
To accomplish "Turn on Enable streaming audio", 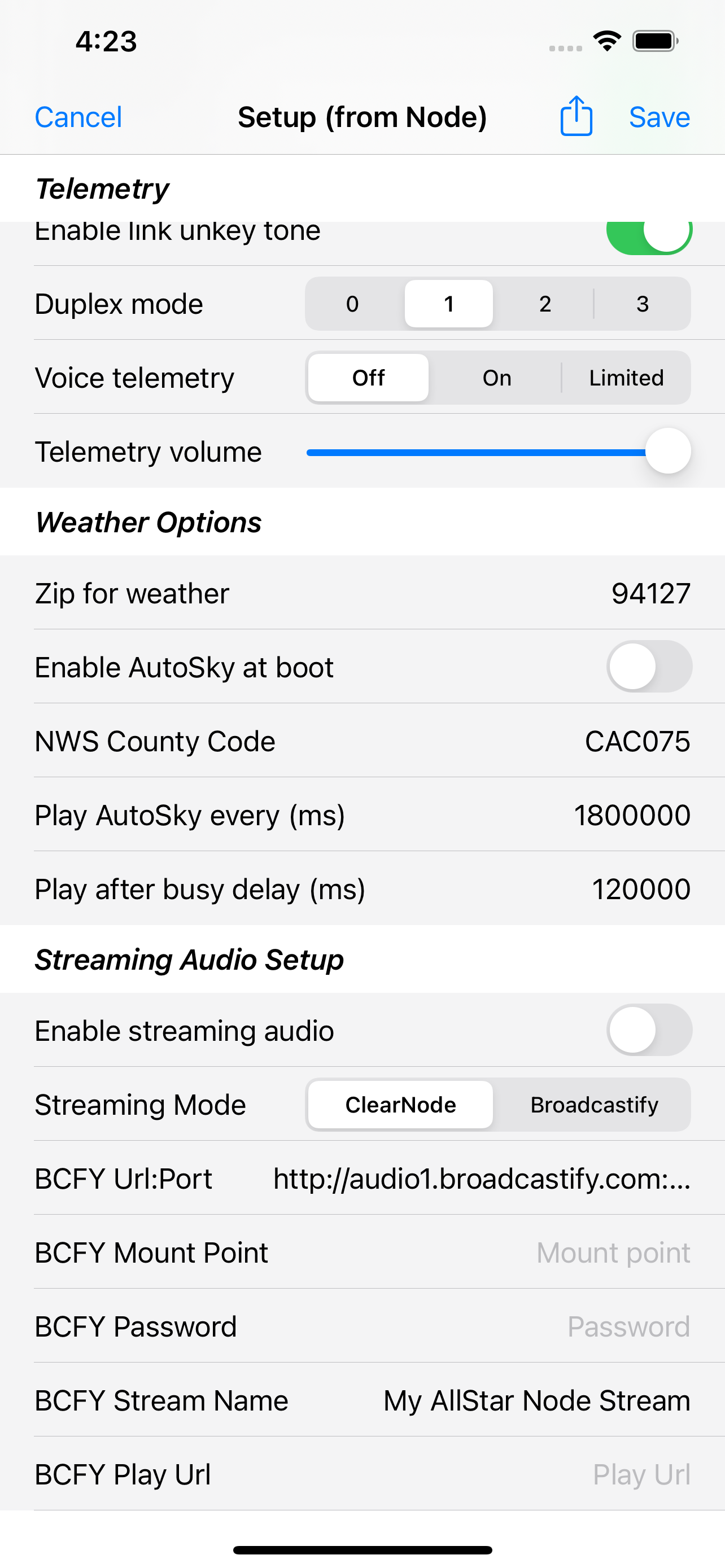I will click(x=648, y=1030).
